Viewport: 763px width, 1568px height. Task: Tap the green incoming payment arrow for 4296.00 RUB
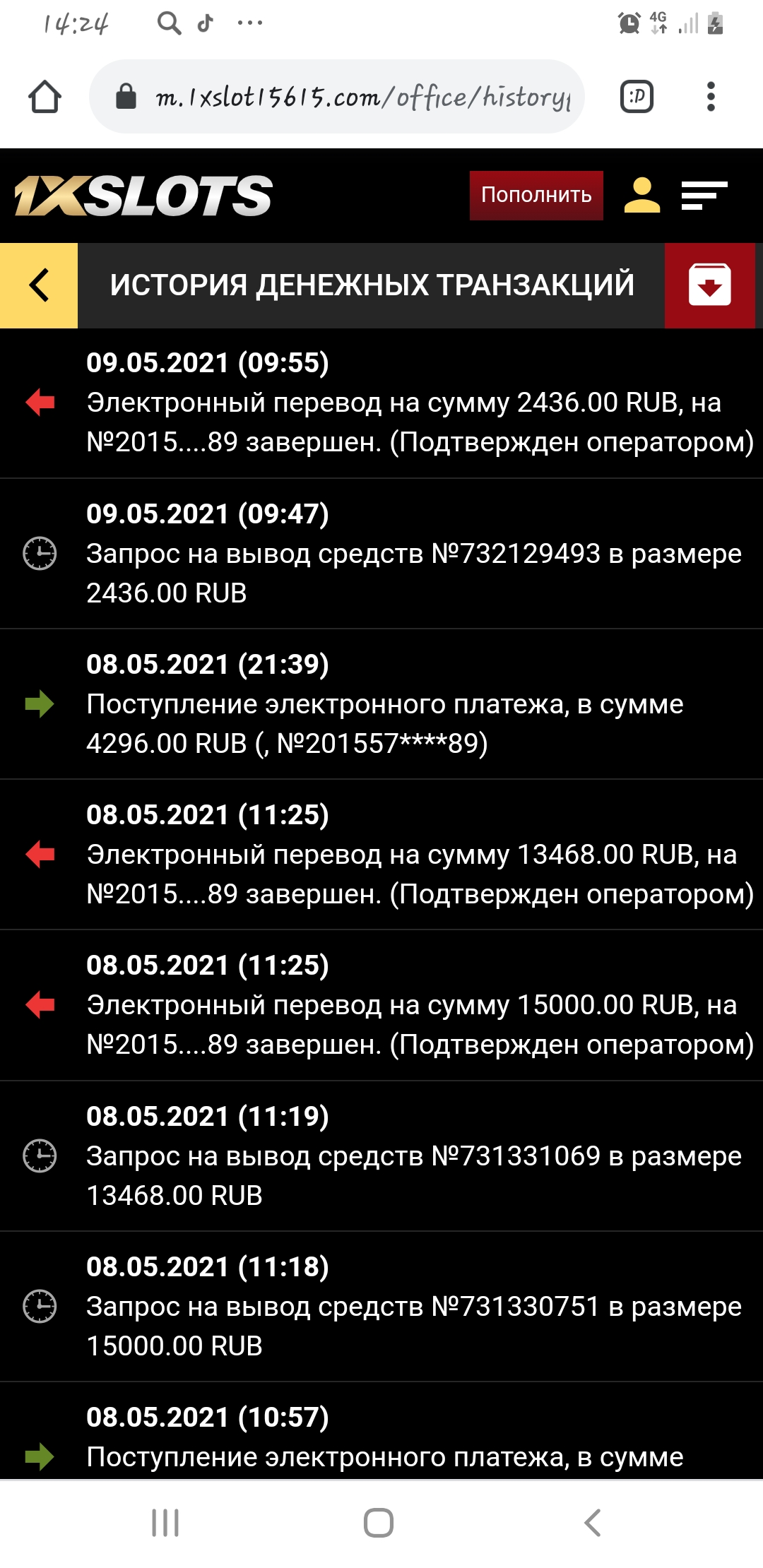(40, 703)
